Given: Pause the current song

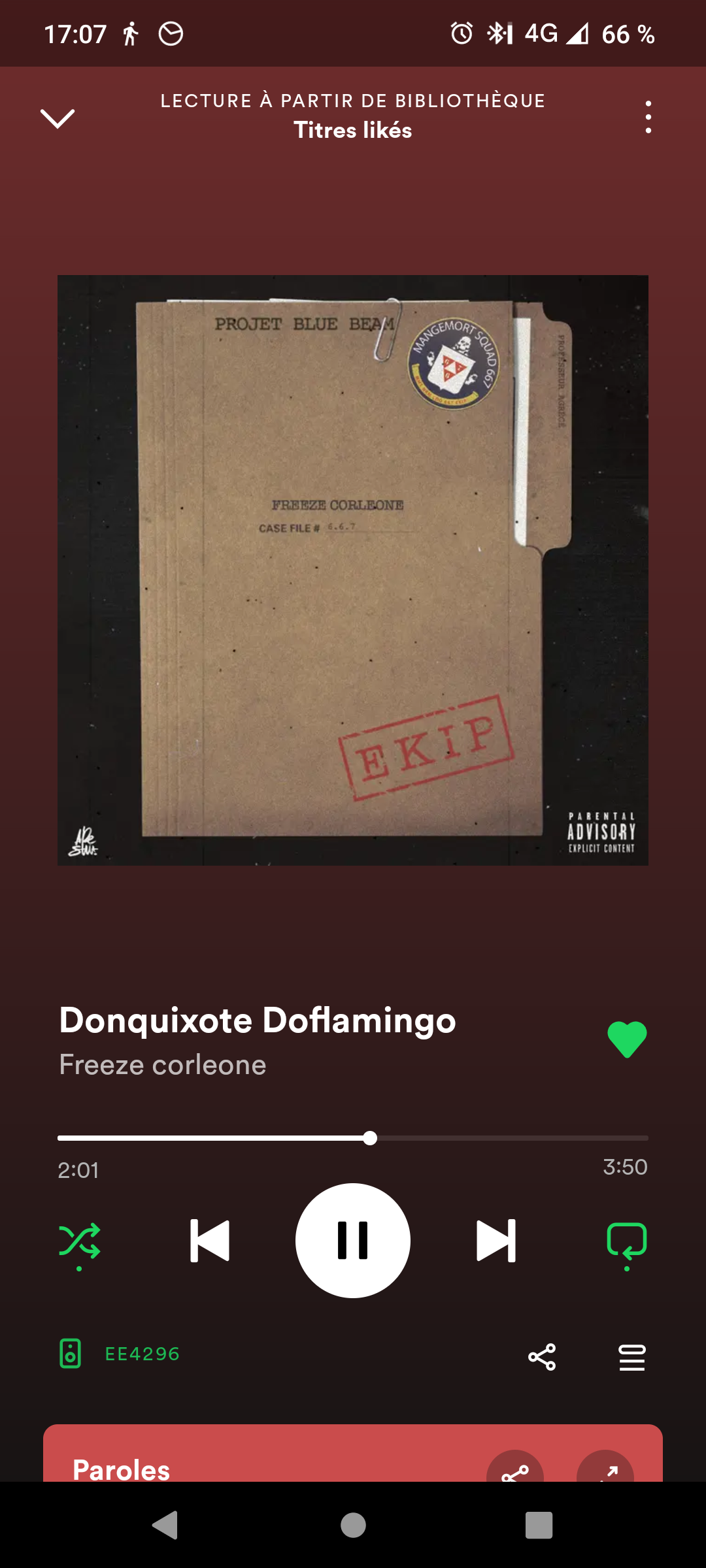Looking at the screenshot, I should click(353, 1241).
